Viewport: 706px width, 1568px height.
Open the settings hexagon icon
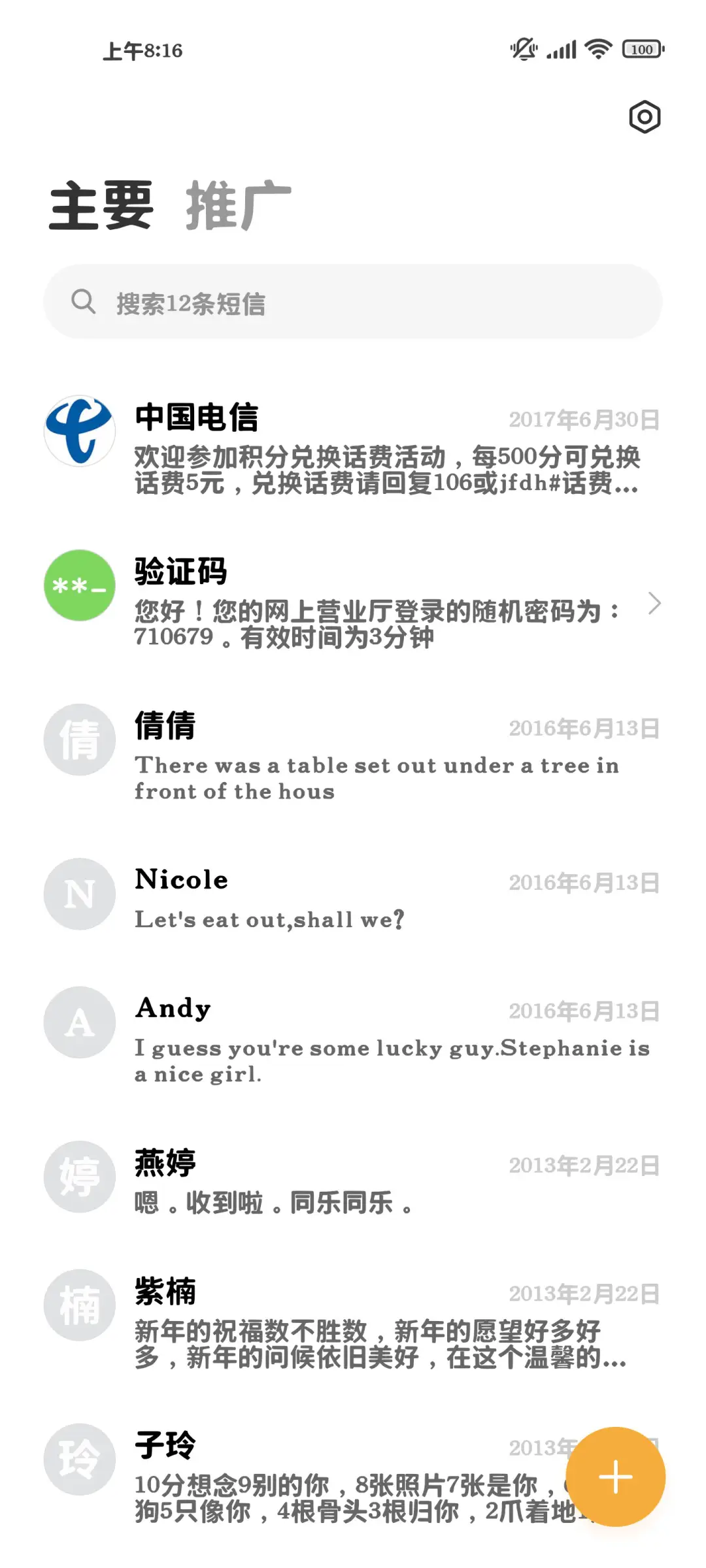(645, 118)
